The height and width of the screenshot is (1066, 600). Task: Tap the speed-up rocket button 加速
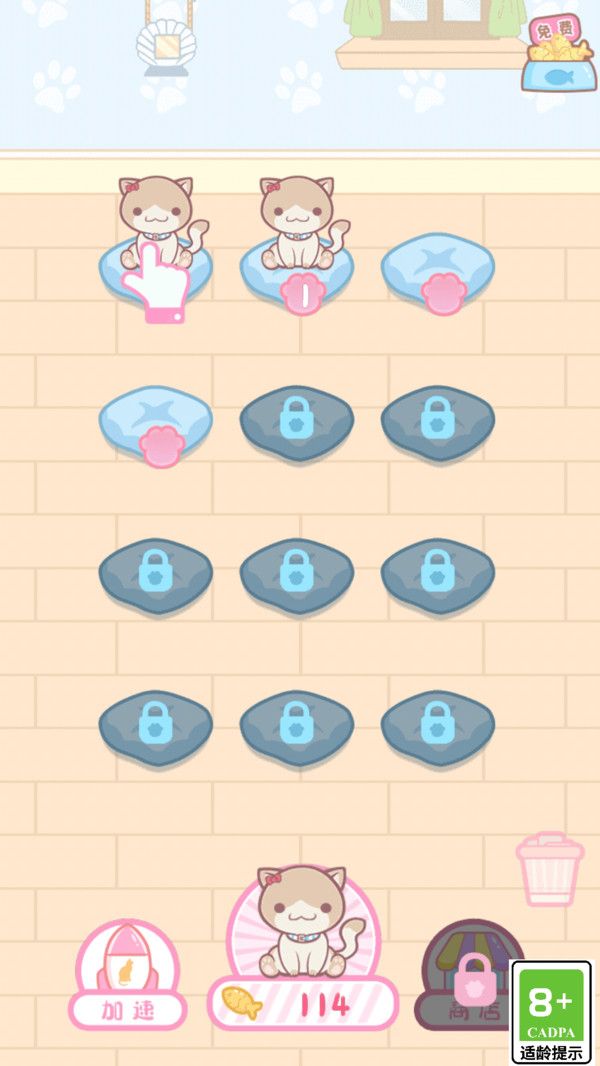pyautogui.click(x=127, y=974)
